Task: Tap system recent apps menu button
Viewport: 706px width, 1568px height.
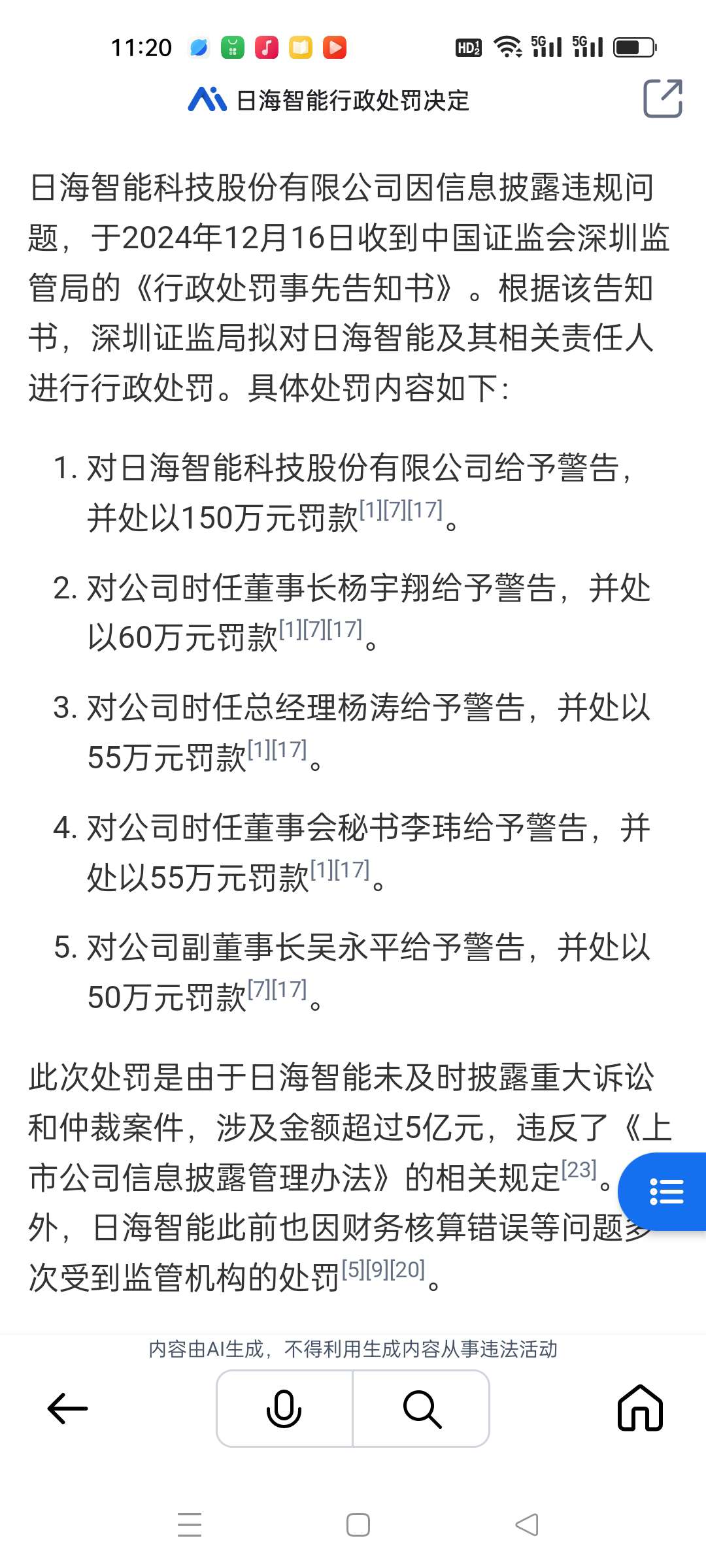Action: 190,1525
